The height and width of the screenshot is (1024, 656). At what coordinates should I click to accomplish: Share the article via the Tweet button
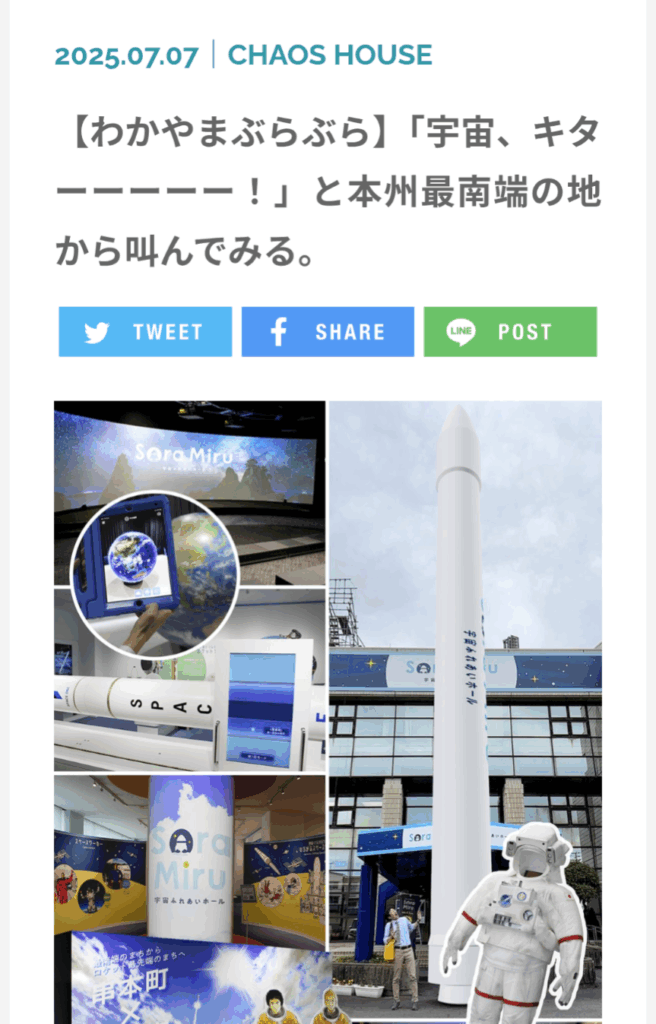click(145, 332)
